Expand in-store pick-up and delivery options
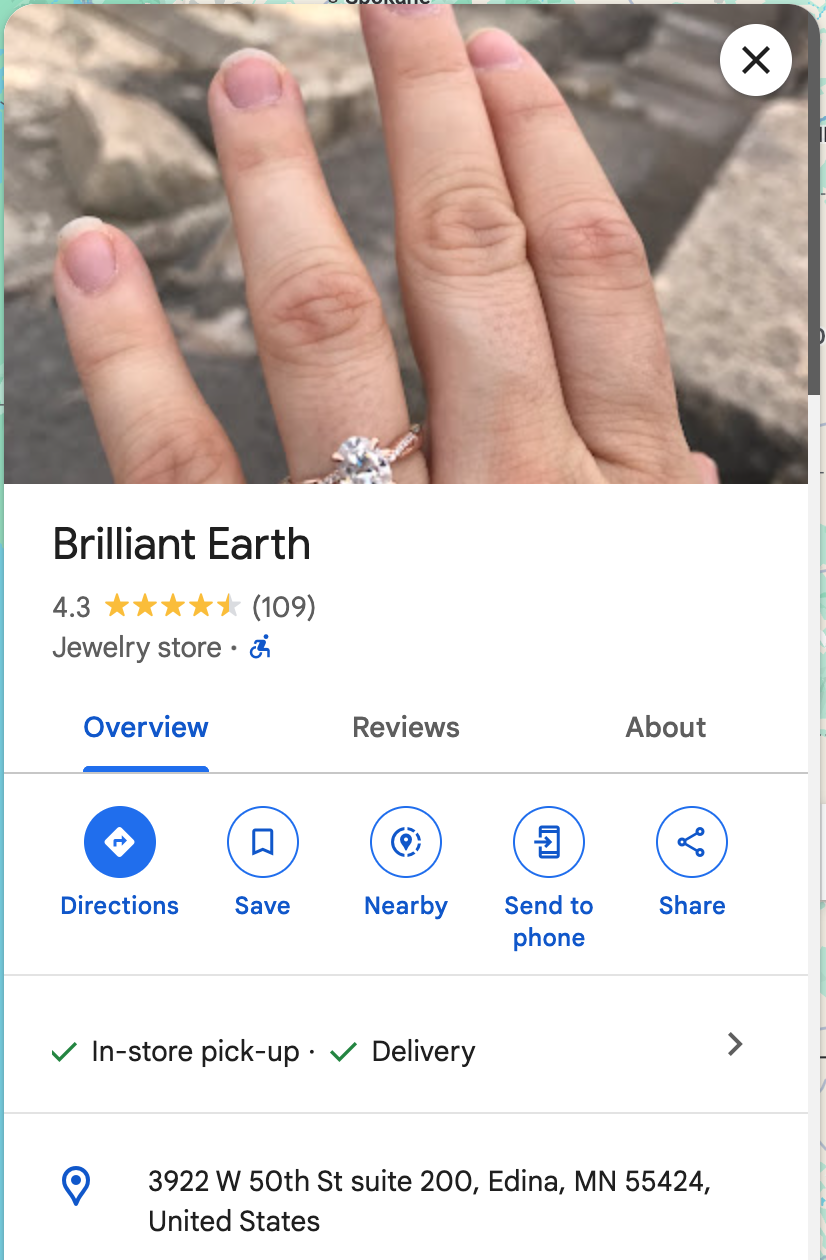Viewport: 826px width, 1260px height. pos(735,1045)
